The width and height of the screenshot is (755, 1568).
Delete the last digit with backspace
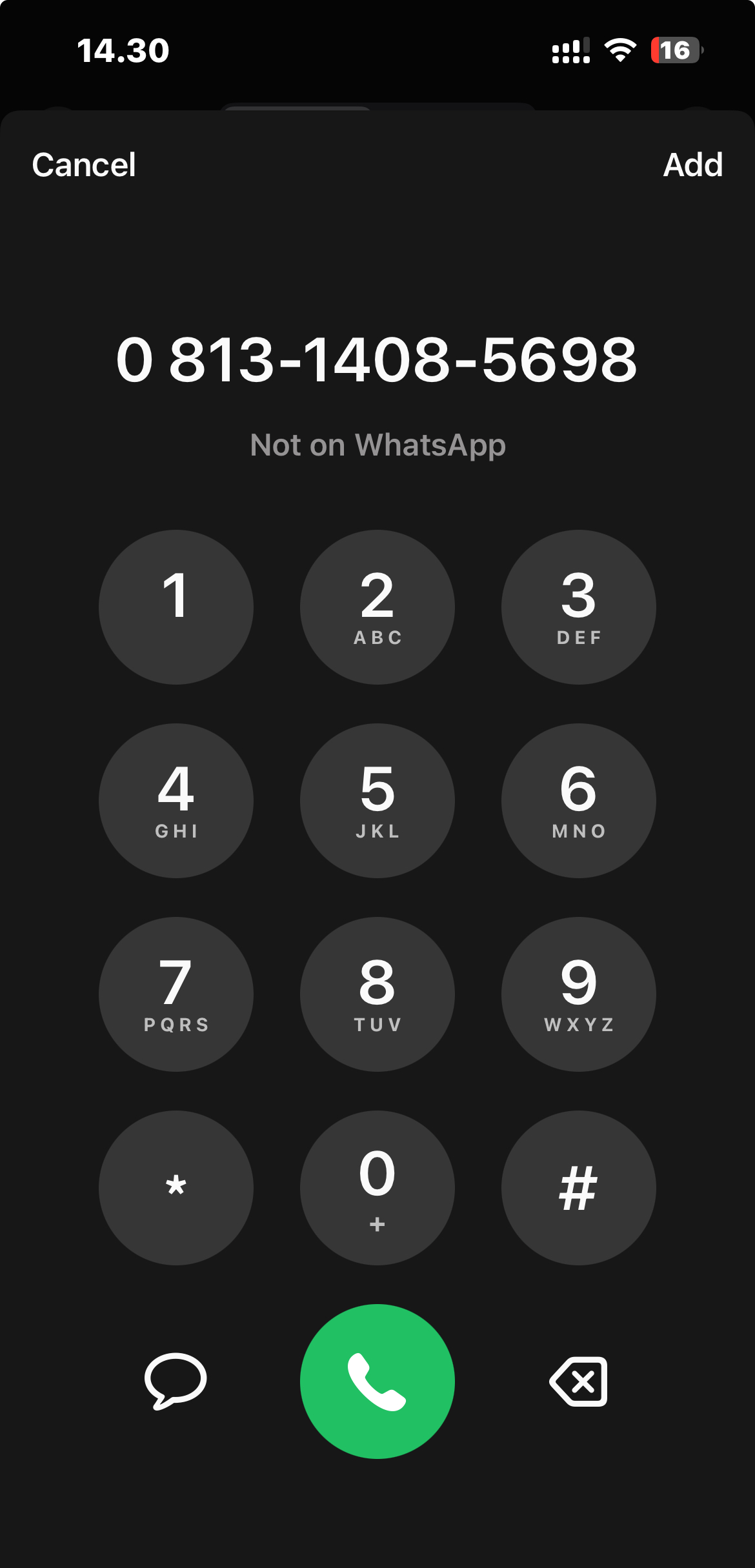(x=579, y=1381)
